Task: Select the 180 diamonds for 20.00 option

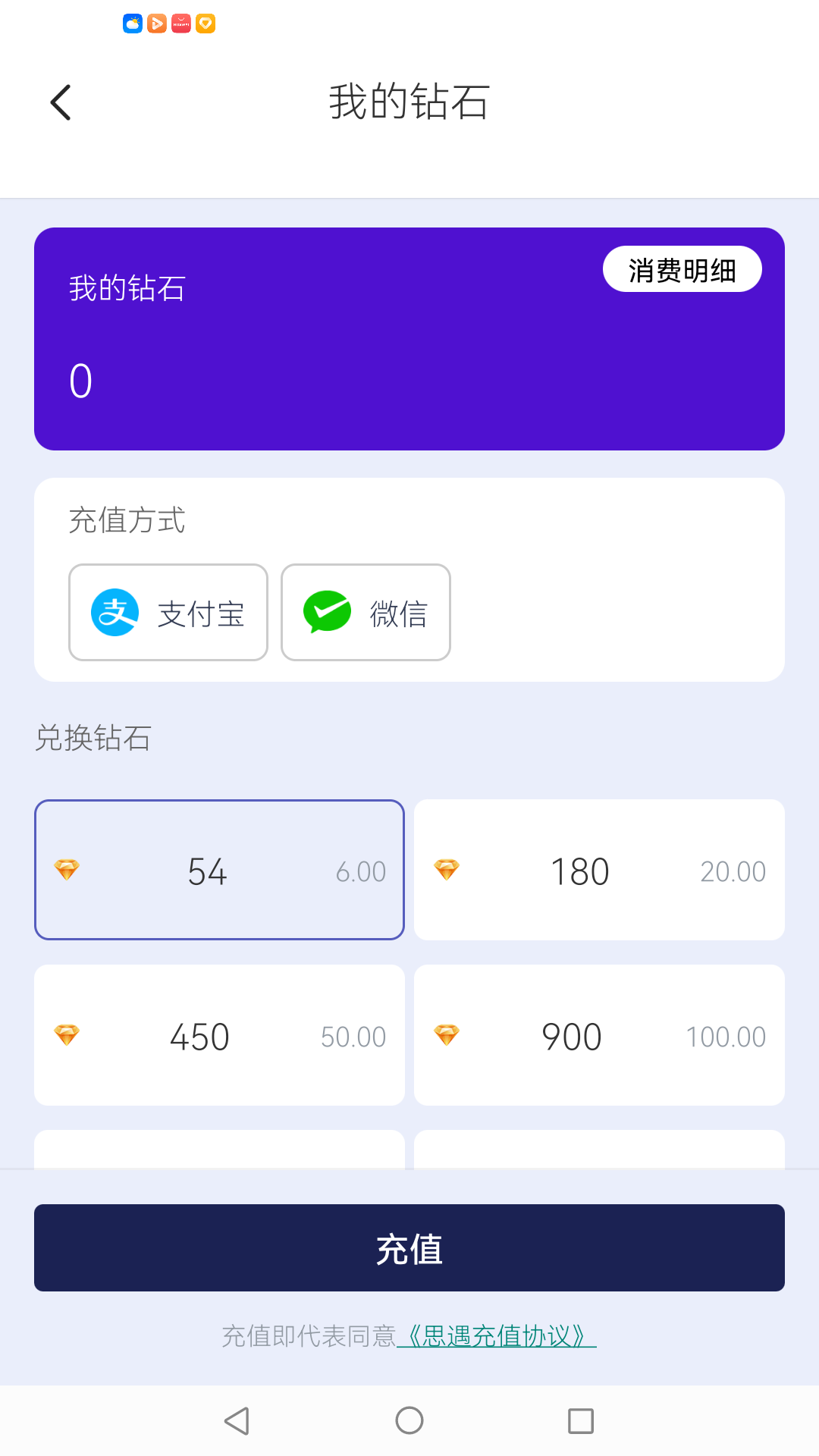Action: (599, 870)
